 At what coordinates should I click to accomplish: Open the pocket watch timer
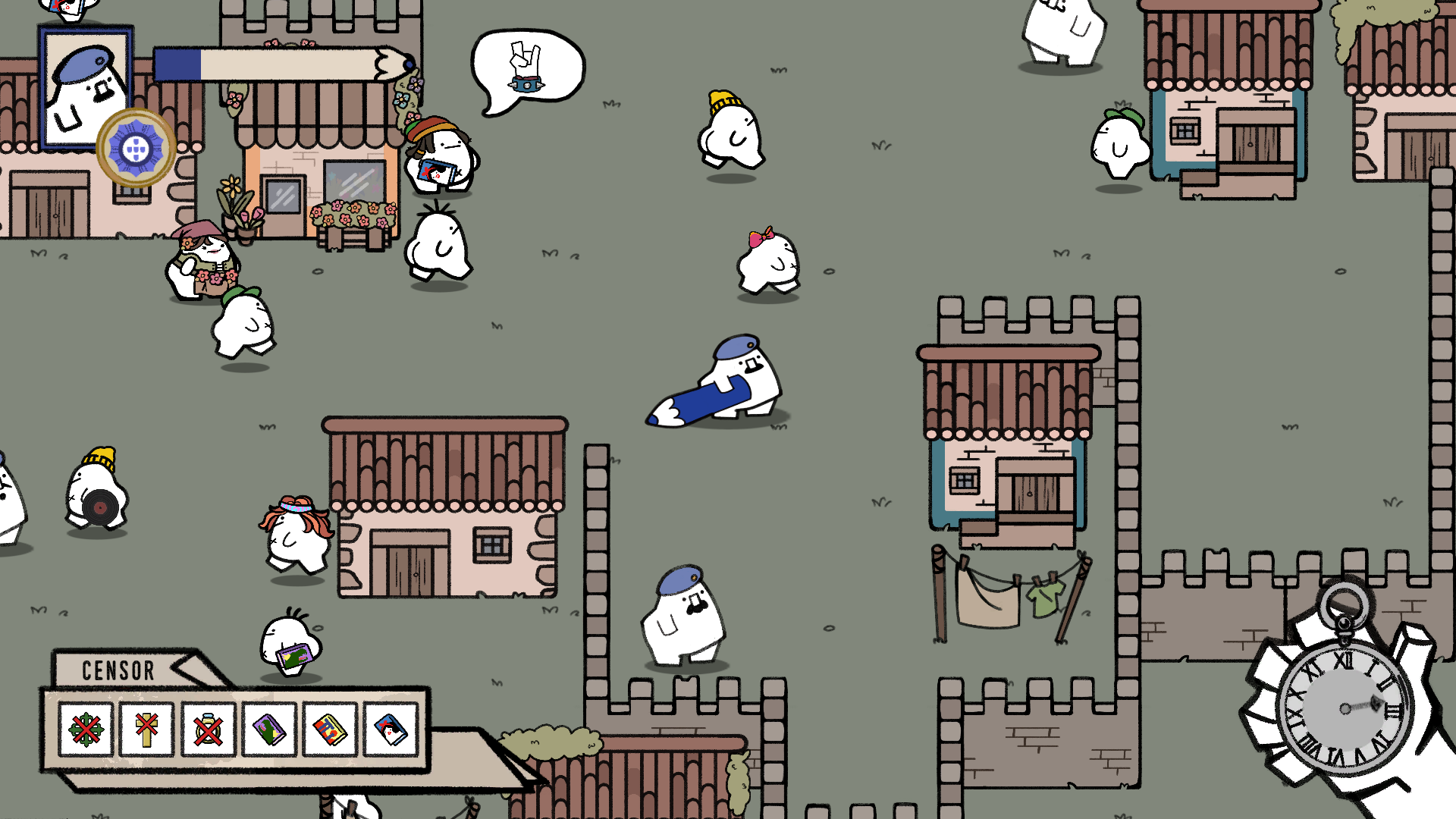click(x=1344, y=707)
